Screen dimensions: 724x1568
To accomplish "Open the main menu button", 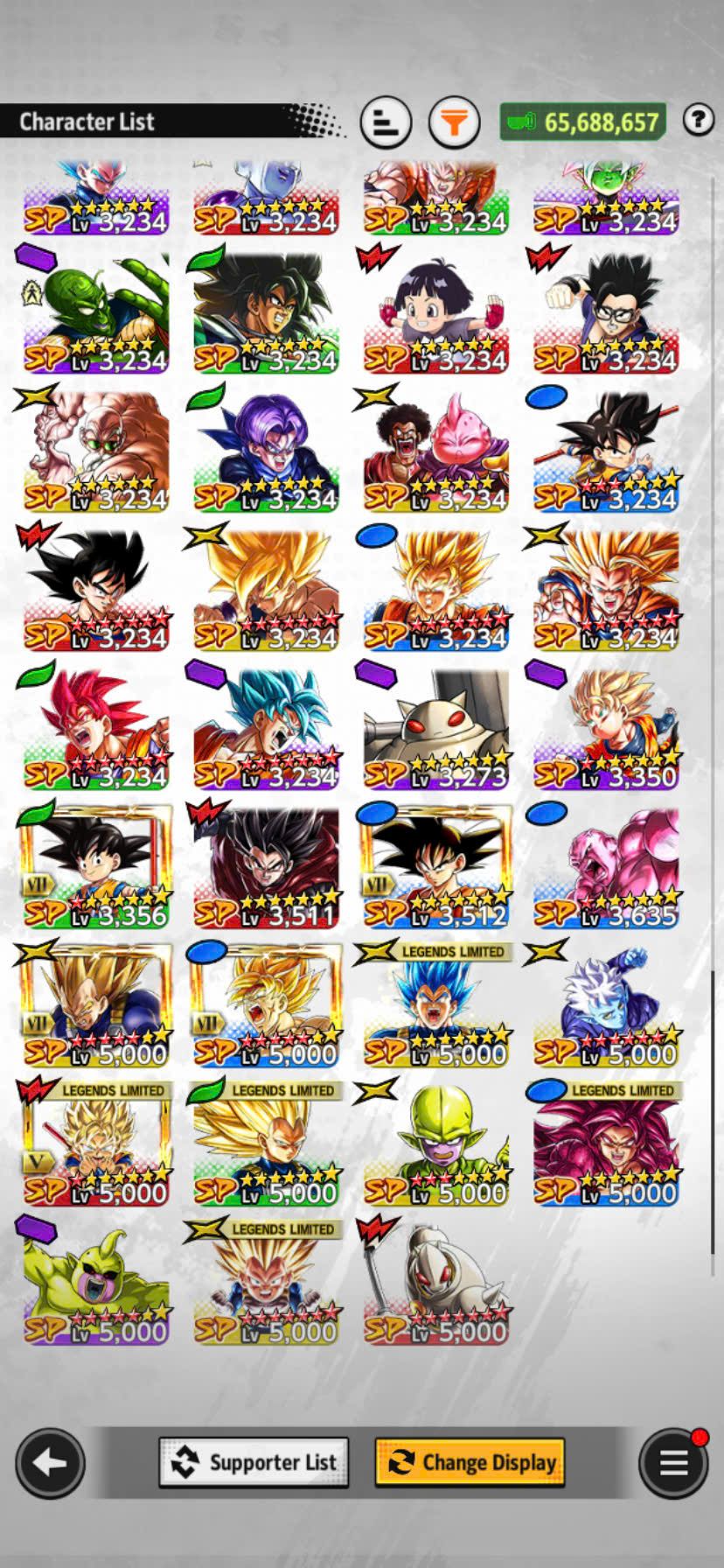I will click(x=673, y=1462).
